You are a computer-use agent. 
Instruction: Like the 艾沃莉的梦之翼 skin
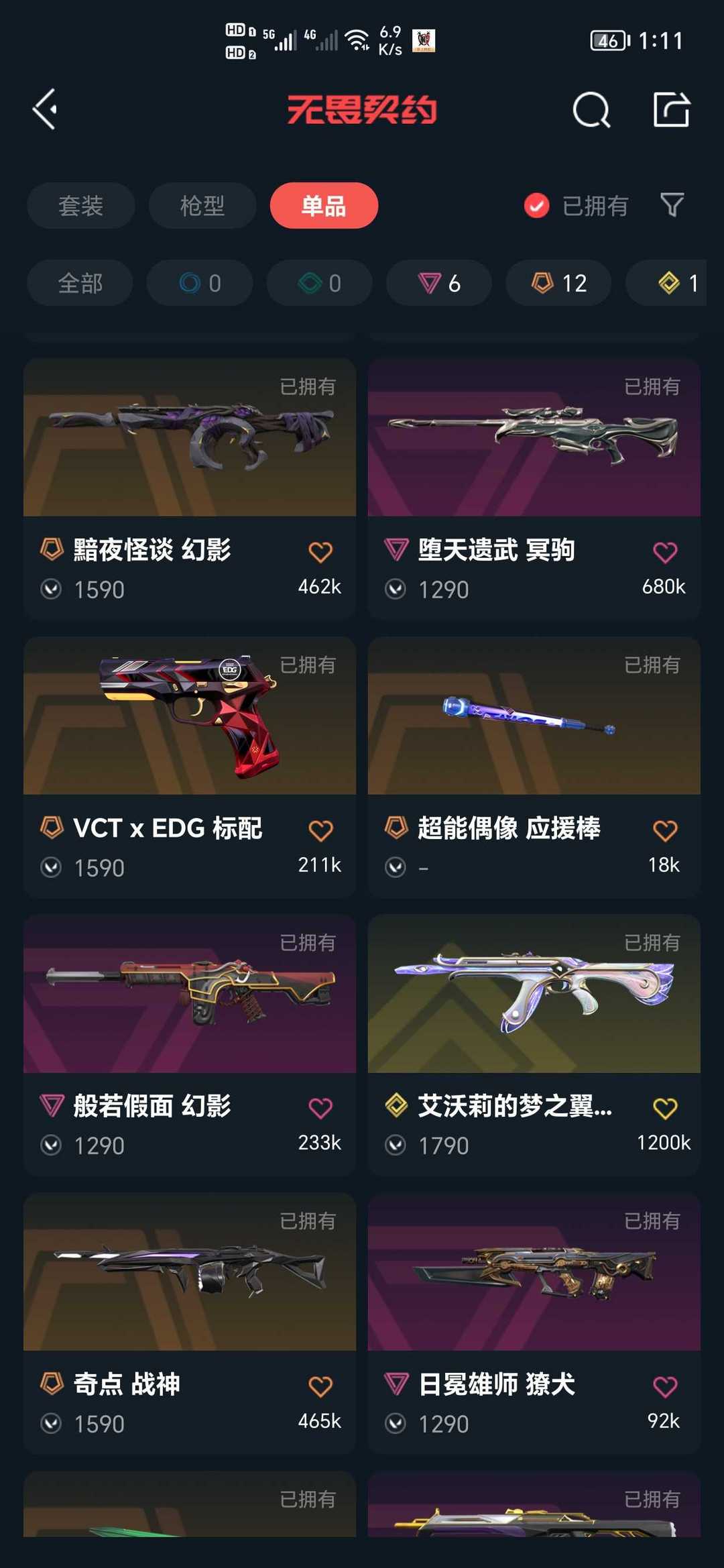pyautogui.click(x=664, y=1108)
